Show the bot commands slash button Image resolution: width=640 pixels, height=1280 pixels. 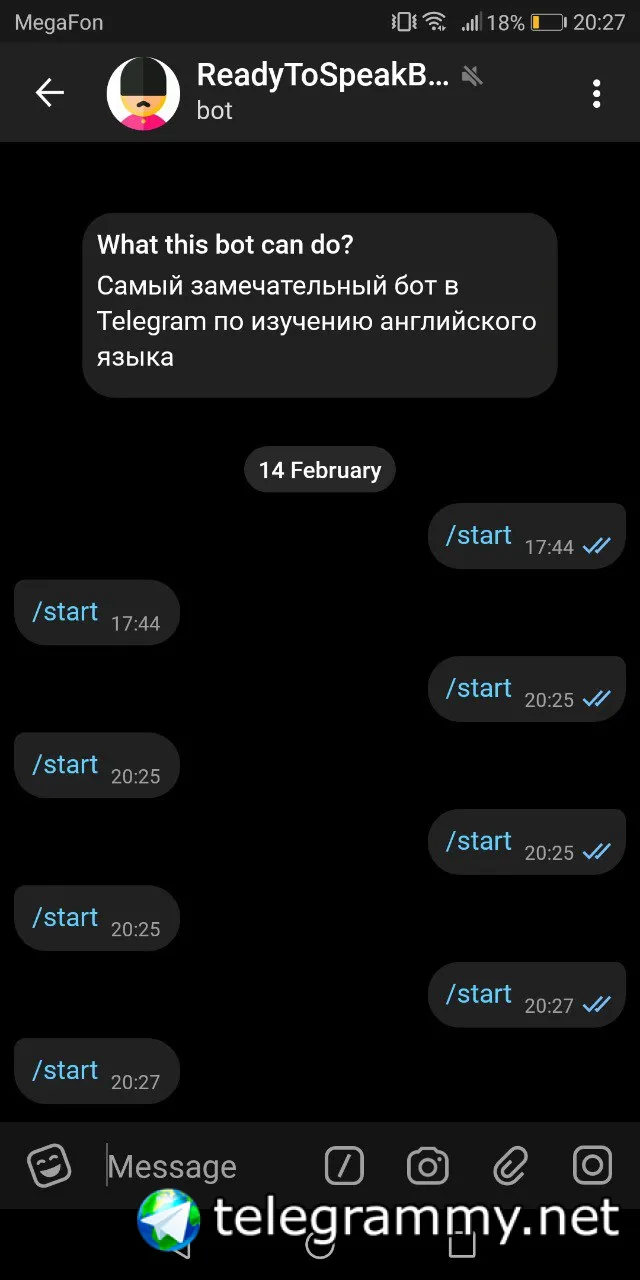[x=344, y=1165]
